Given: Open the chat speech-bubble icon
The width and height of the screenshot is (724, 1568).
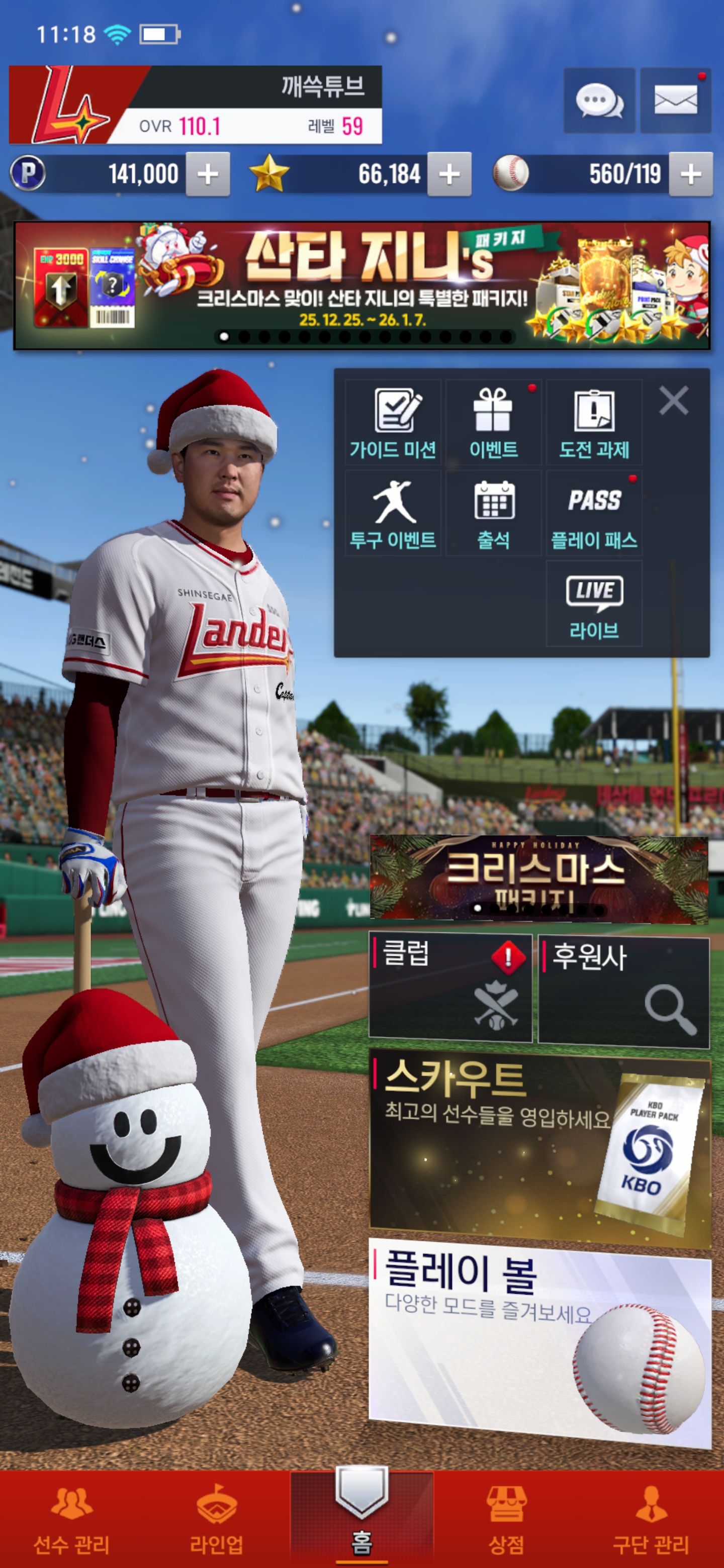Looking at the screenshot, I should (x=599, y=101).
